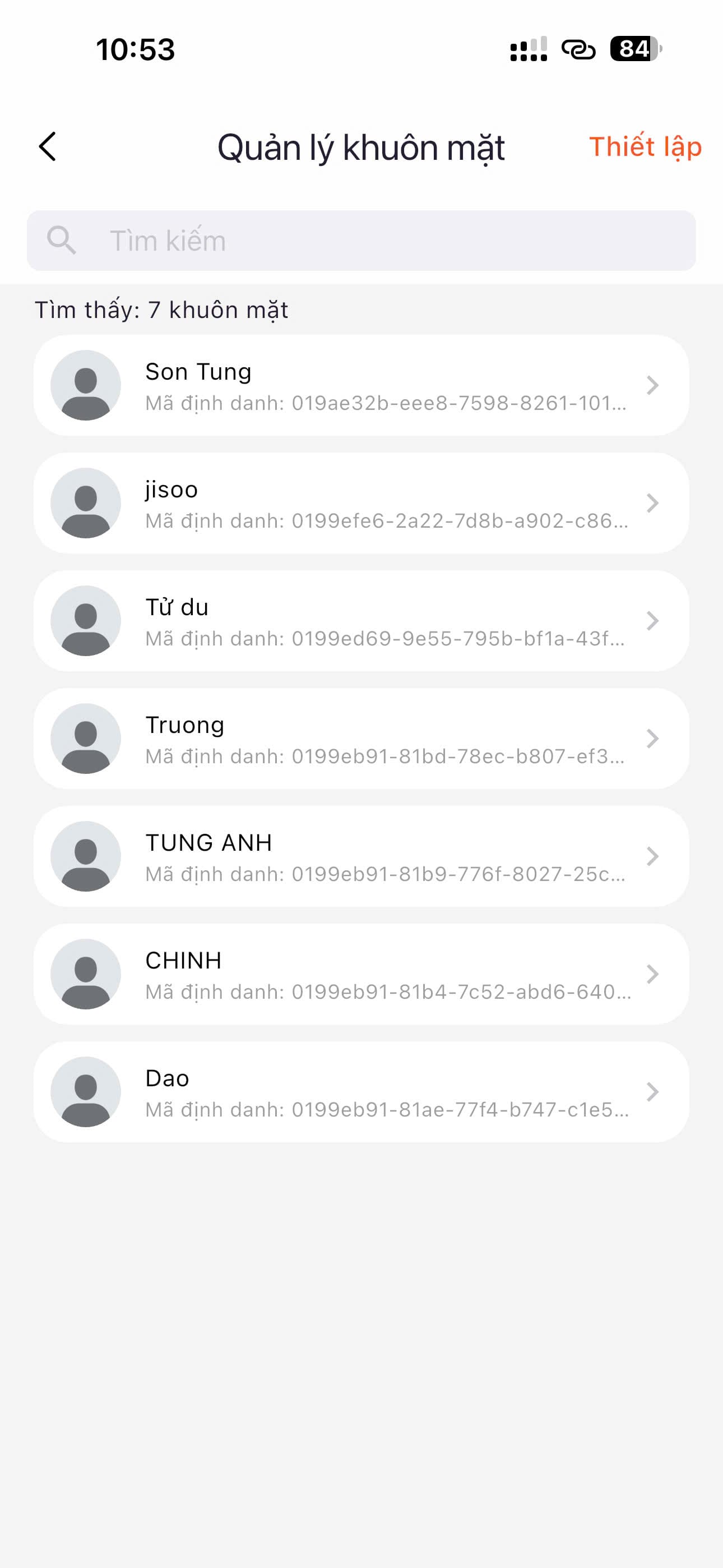View the CHINH face entry
The width and height of the screenshot is (723, 1568).
coord(361,975)
